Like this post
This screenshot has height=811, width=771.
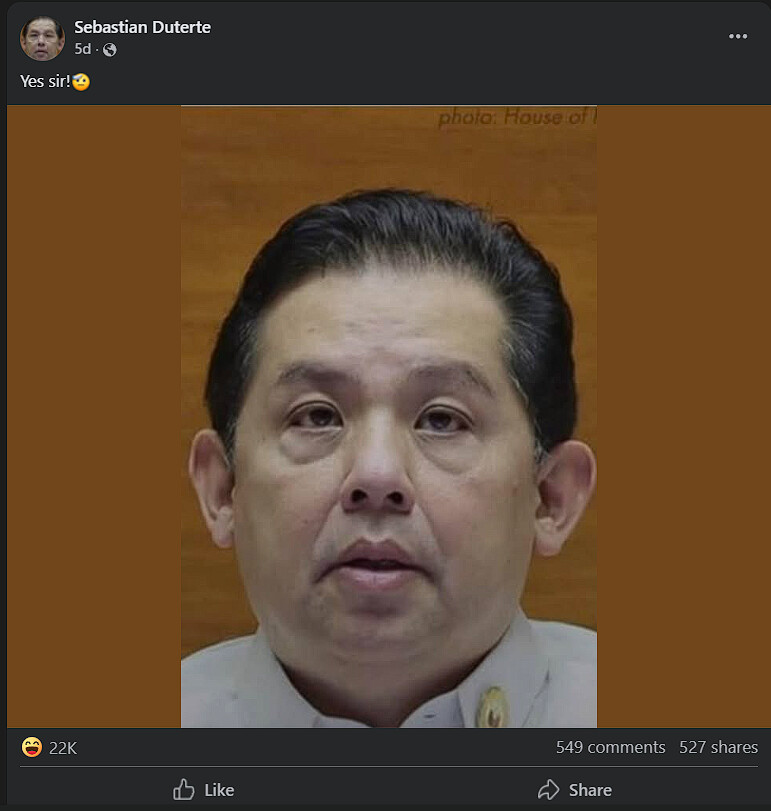pyautogui.click(x=203, y=790)
